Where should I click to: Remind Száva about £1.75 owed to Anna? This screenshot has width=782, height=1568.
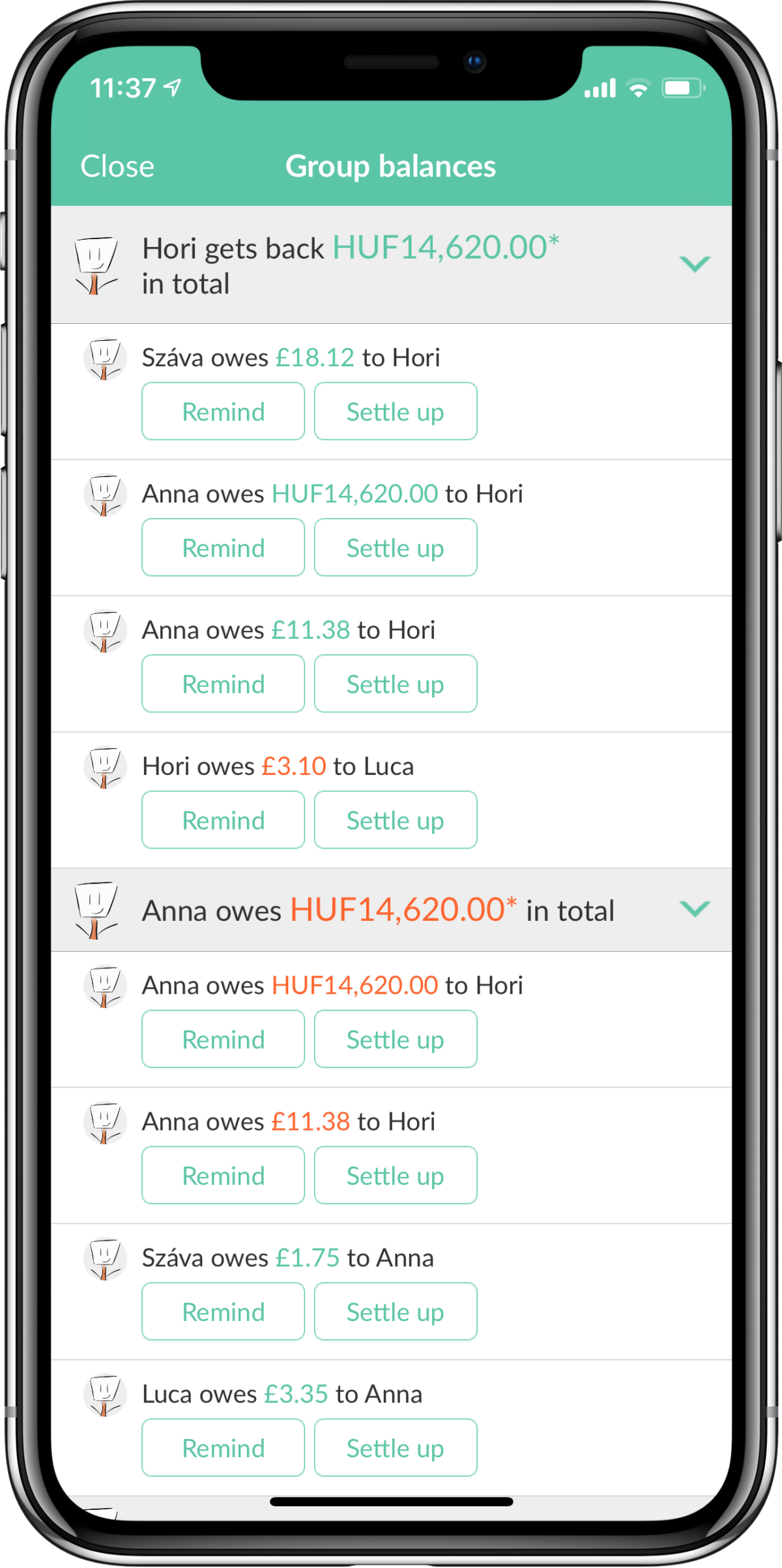coord(223,1311)
